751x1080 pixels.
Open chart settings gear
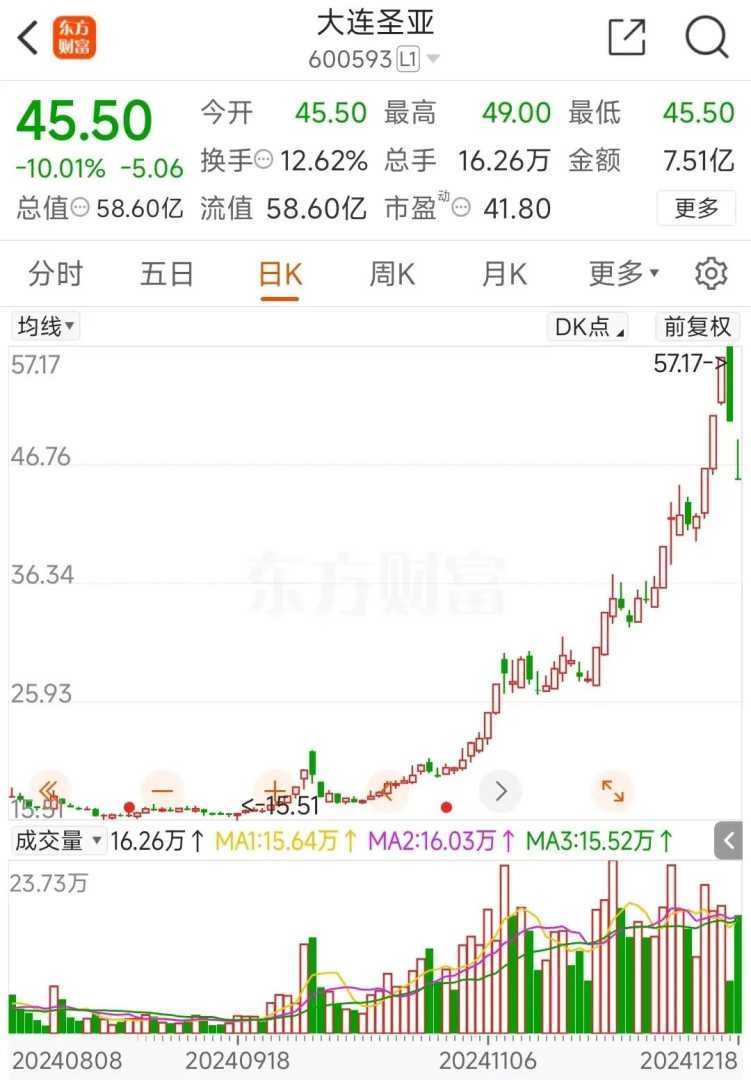click(710, 274)
